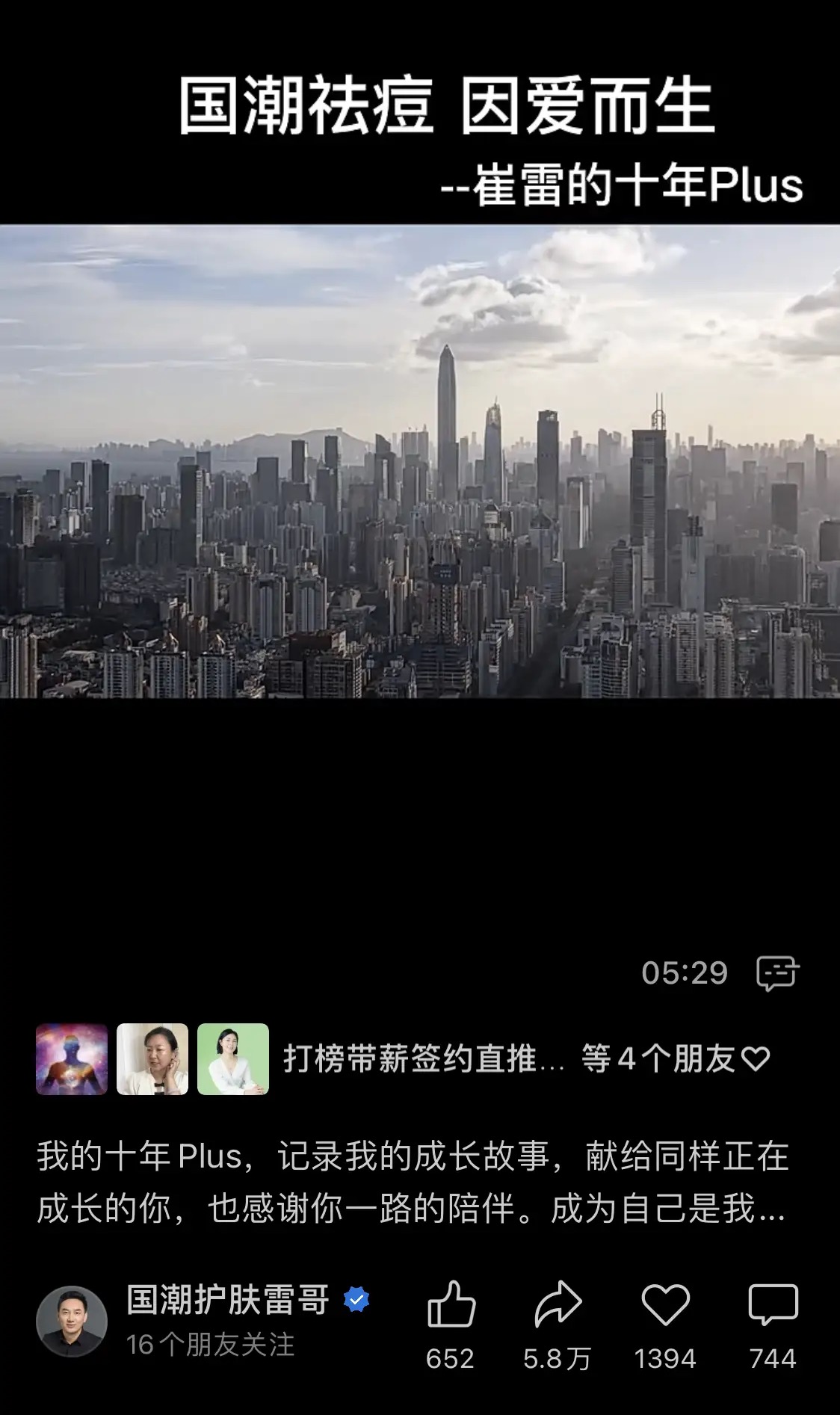Viewport: 840px width, 1415px height.
Task: Tap the city skyline video to pause
Action: (420, 461)
